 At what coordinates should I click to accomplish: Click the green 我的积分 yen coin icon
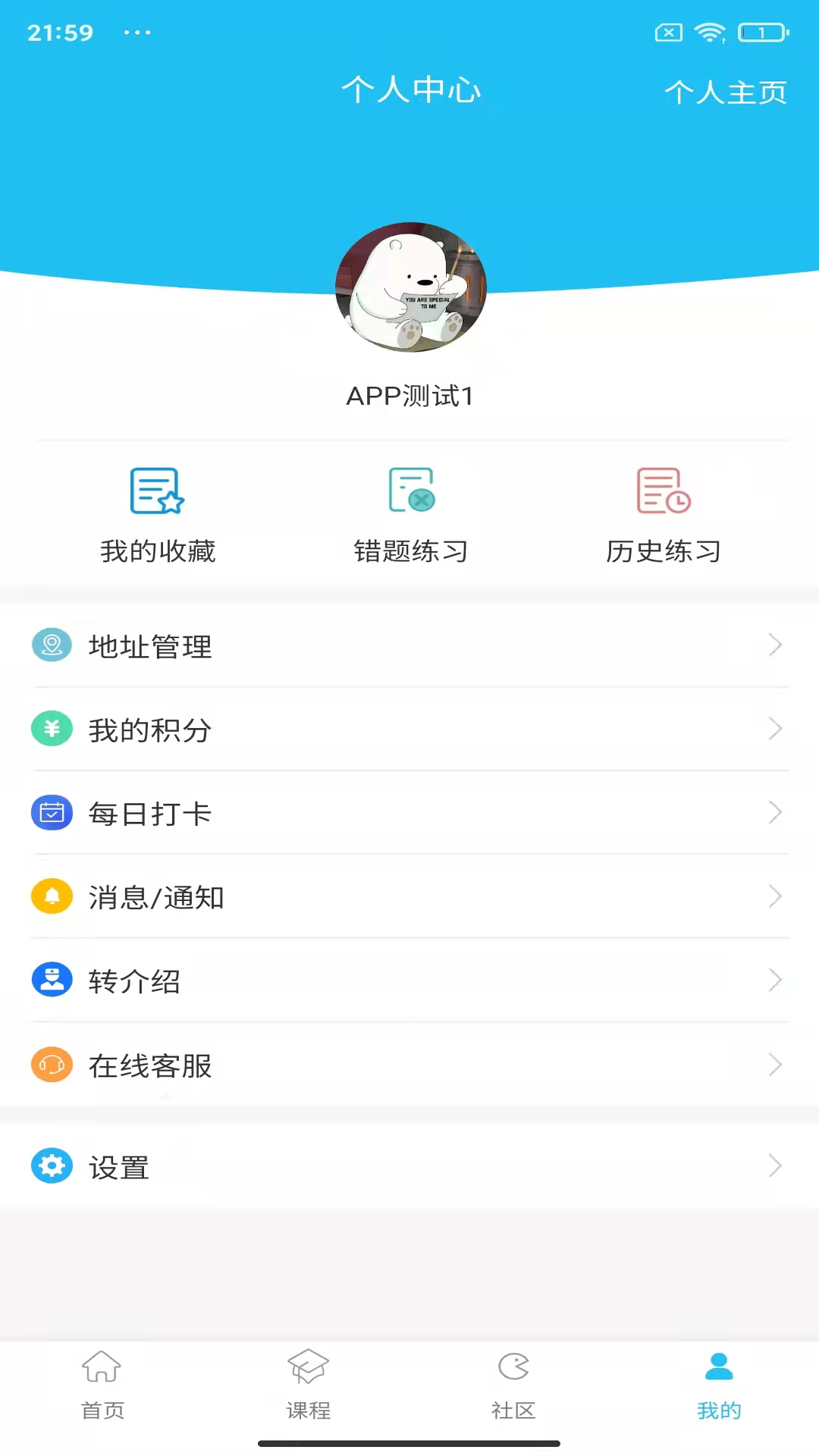point(52,729)
